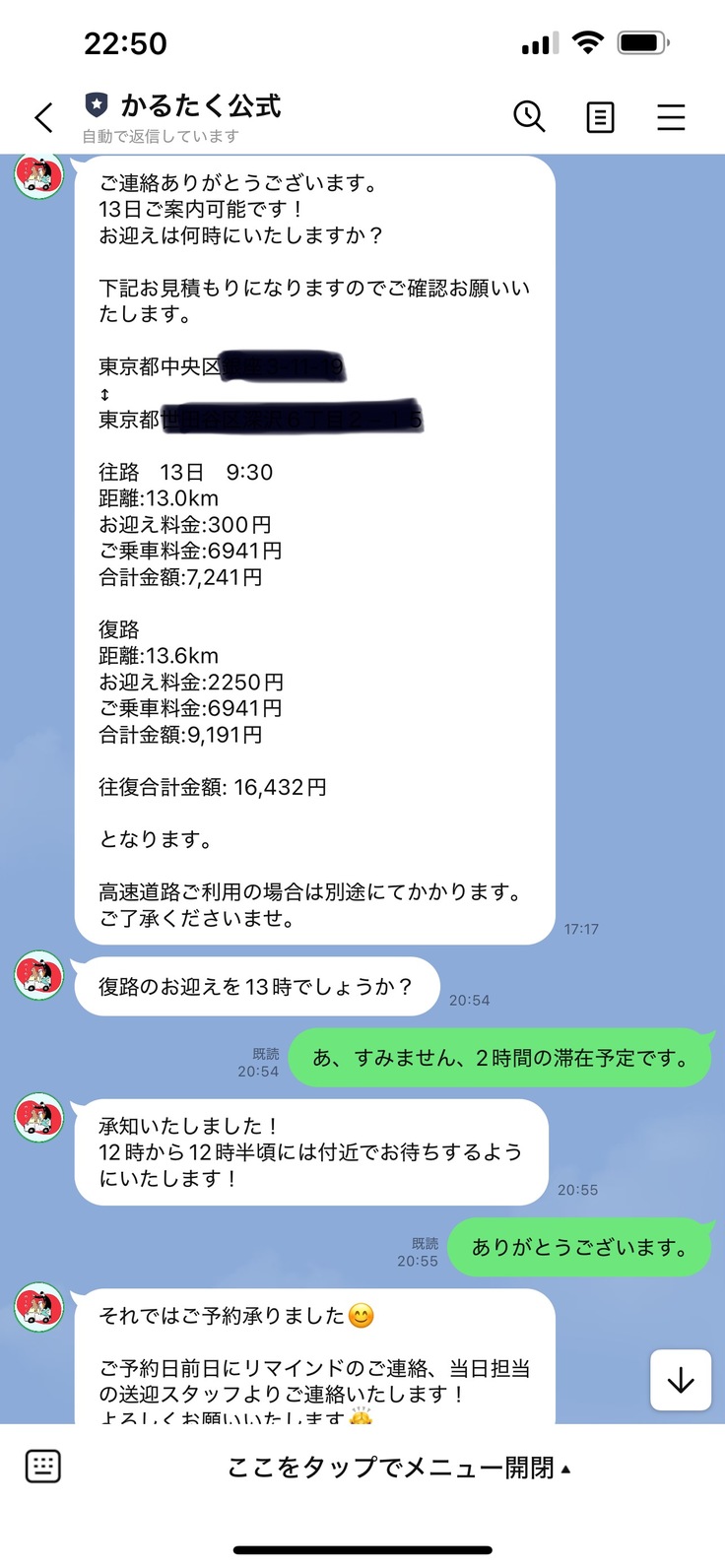725x1568 pixels.
Task: Jump to the latest message with the down arrow
Action: coord(680,1380)
